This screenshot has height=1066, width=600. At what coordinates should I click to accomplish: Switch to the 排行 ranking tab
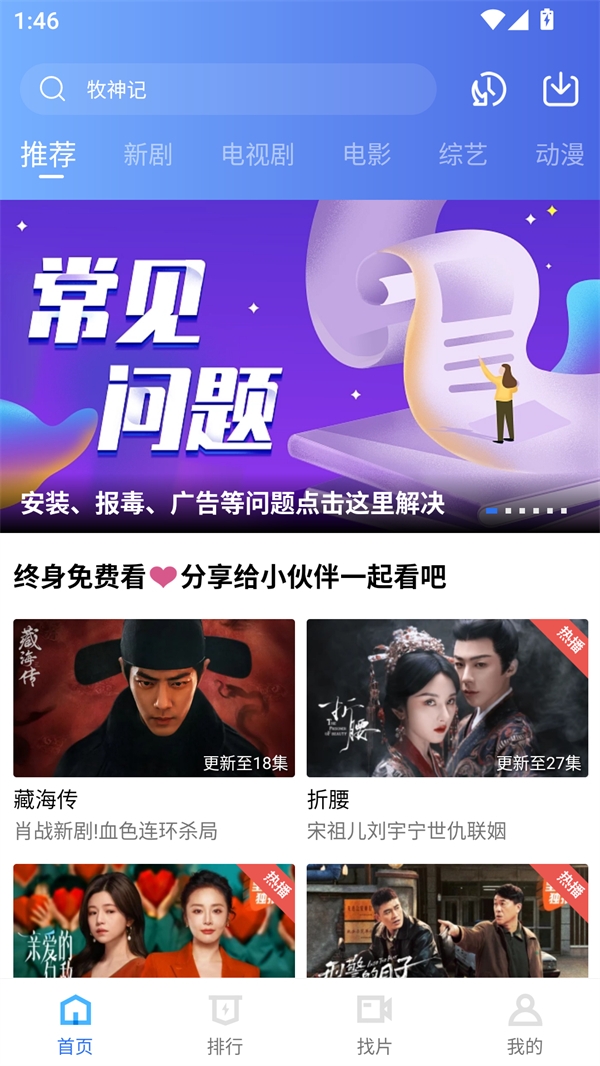(225, 1024)
